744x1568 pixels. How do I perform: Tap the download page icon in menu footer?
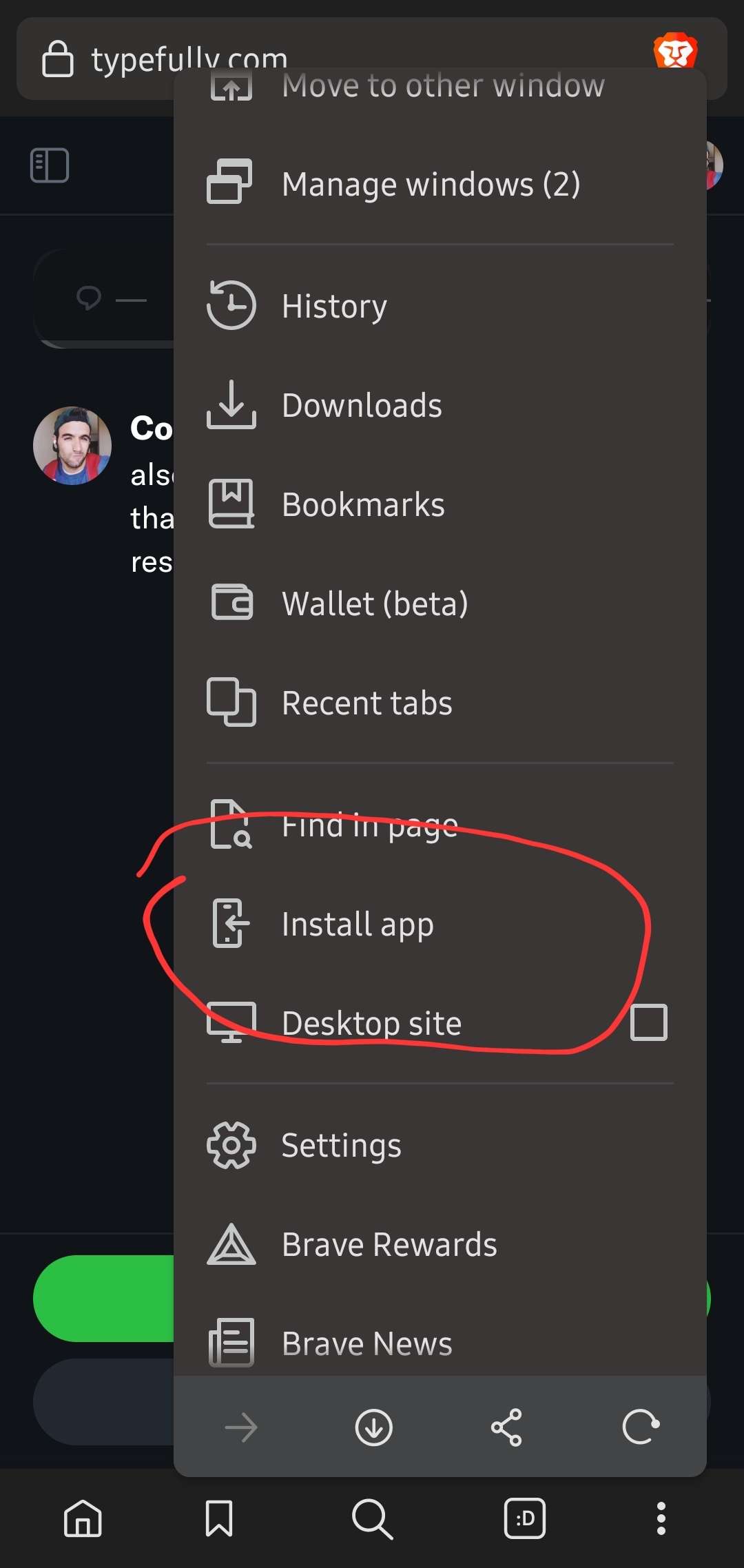(x=373, y=1427)
